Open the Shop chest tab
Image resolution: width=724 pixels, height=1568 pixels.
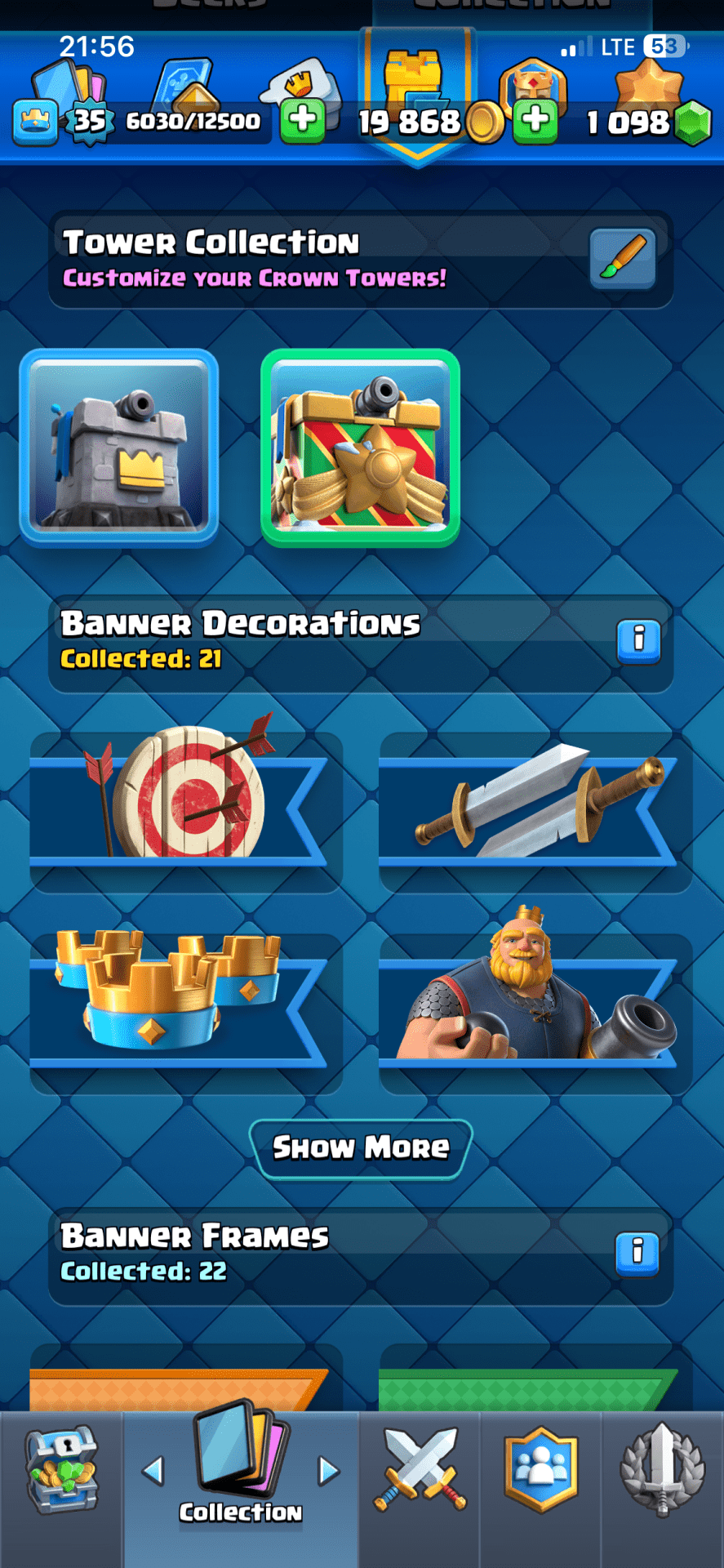[62, 1472]
